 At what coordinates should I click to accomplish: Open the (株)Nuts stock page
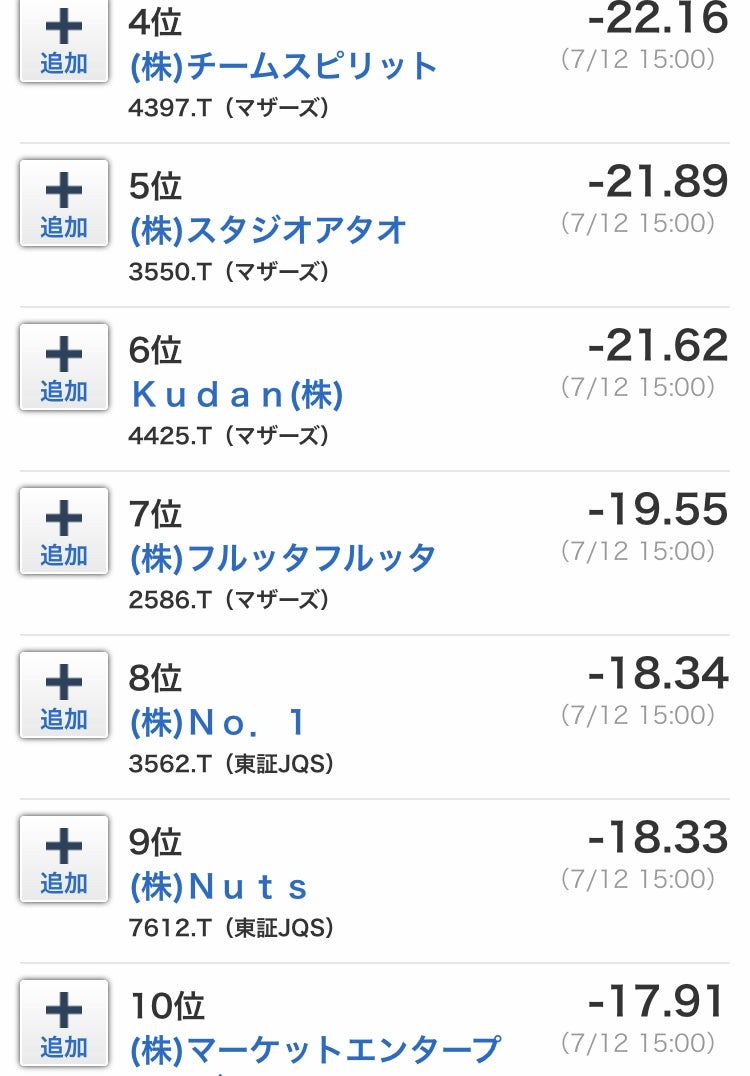pyautogui.click(x=219, y=887)
